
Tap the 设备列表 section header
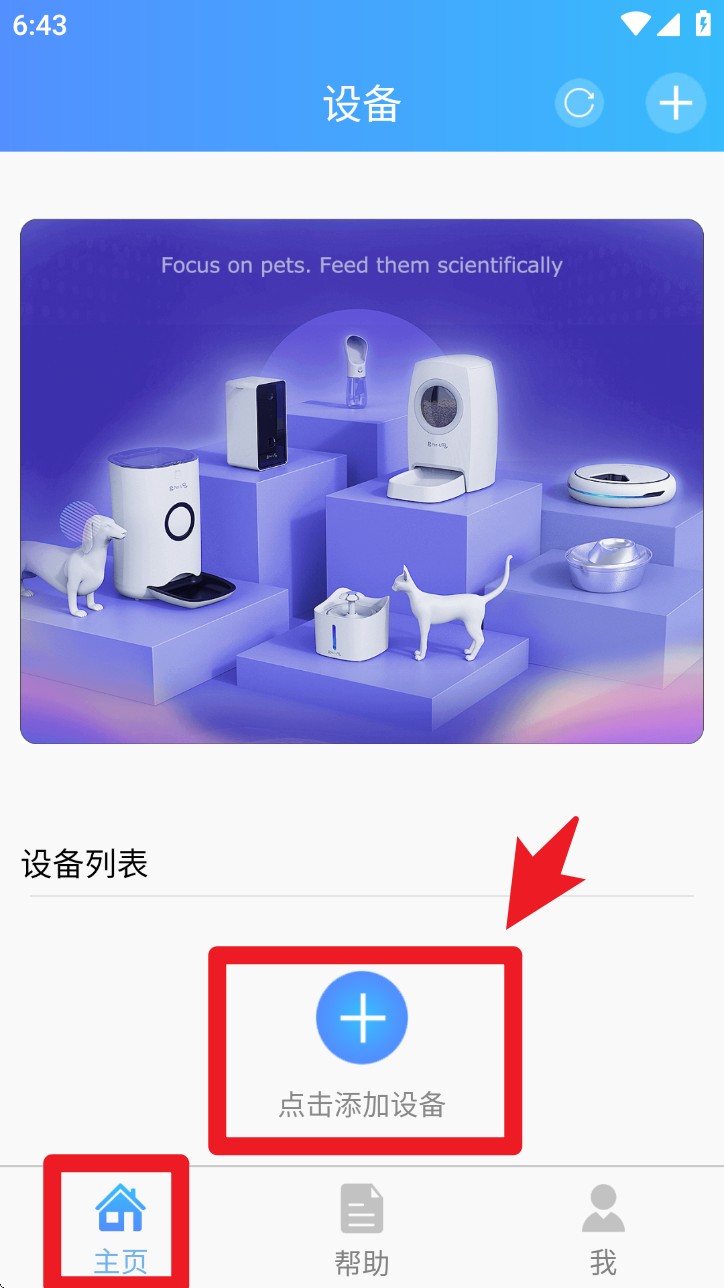pyautogui.click(x=84, y=863)
